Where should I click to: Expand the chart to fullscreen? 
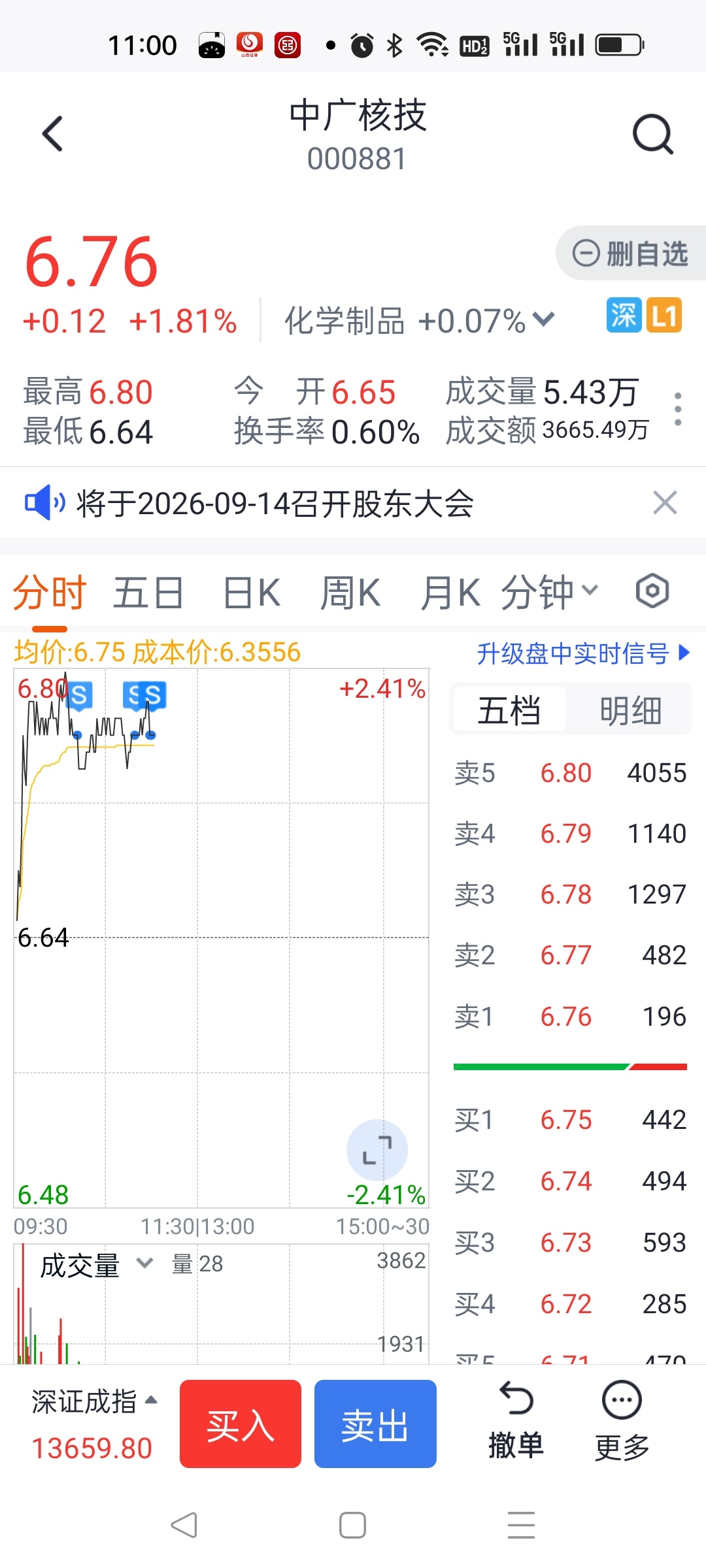point(377,1151)
